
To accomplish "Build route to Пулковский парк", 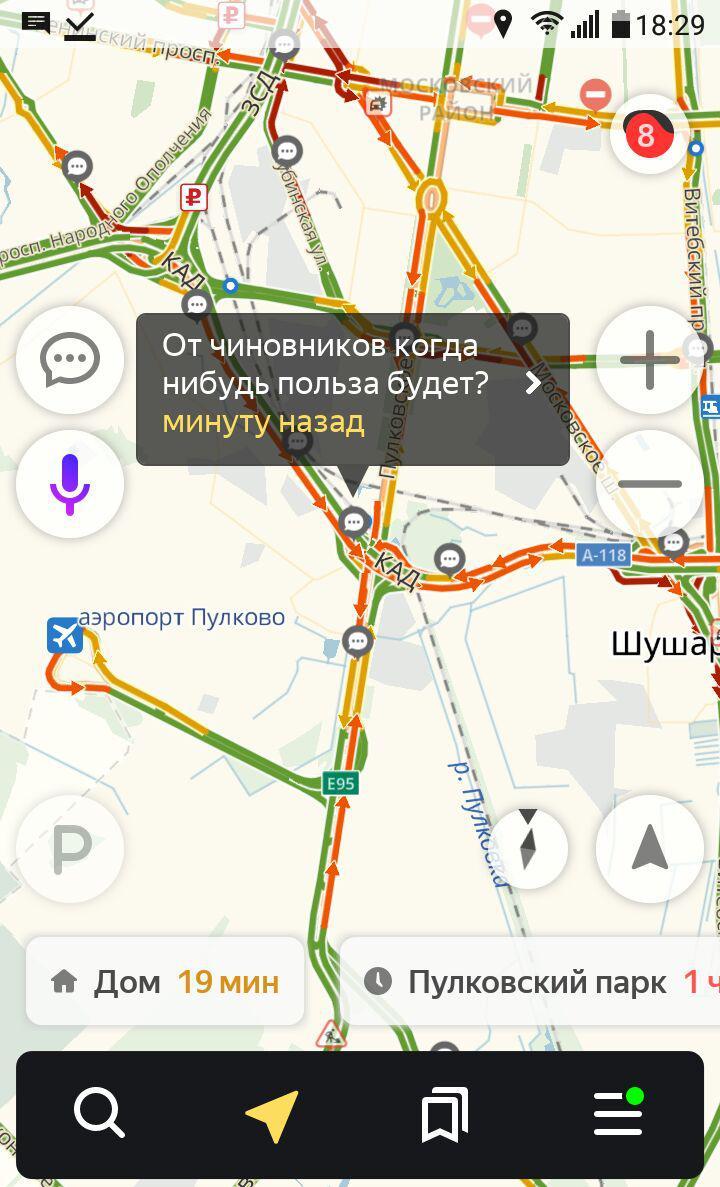I will pyautogui.click(x=535, y=981).
